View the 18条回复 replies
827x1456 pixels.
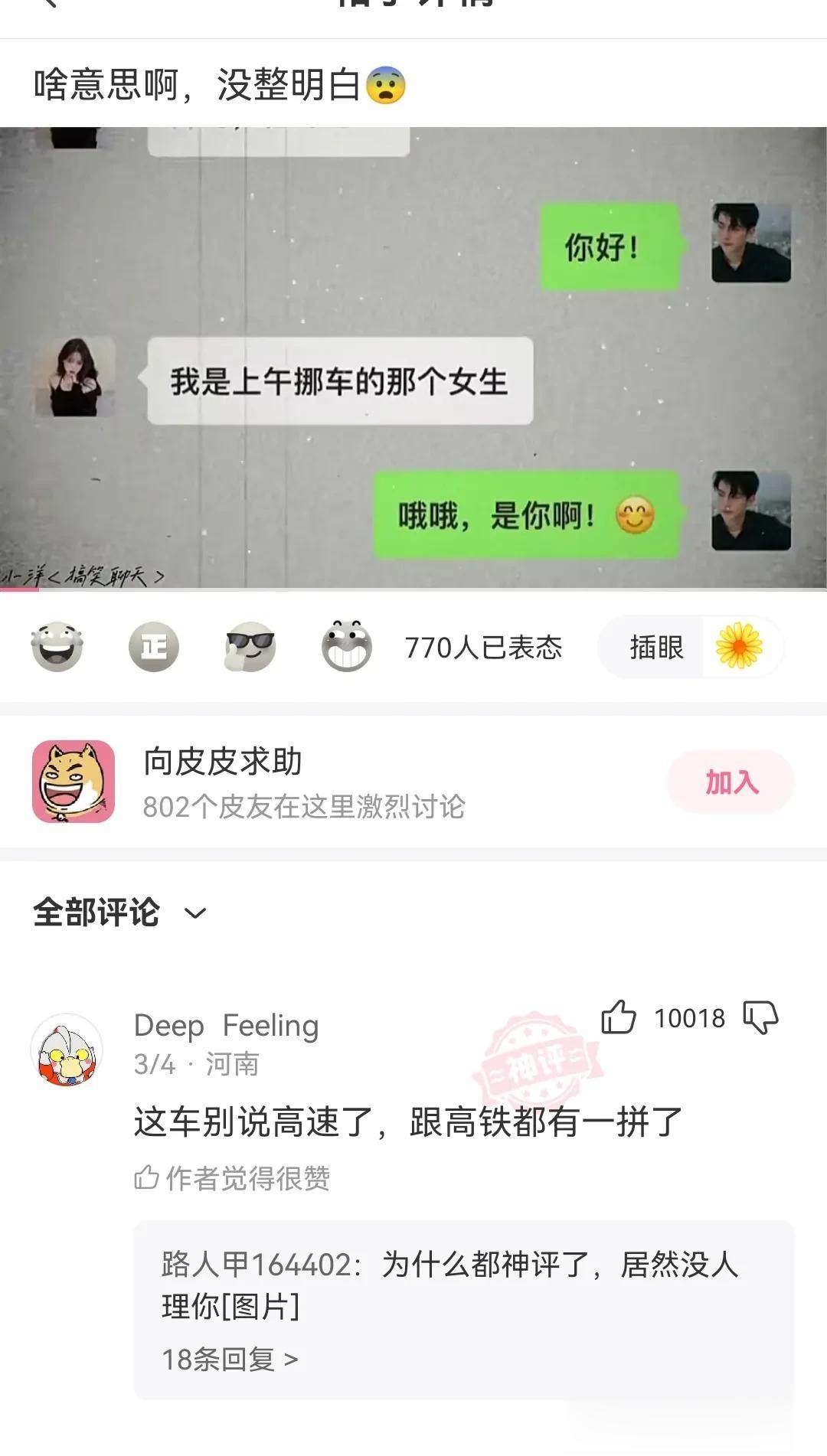tap(230, 1360)
